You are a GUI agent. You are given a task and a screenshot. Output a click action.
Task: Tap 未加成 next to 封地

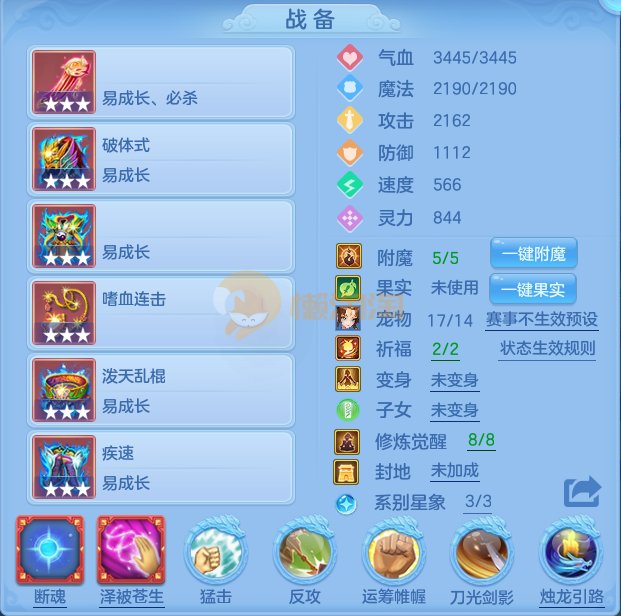tap(454, 471)
